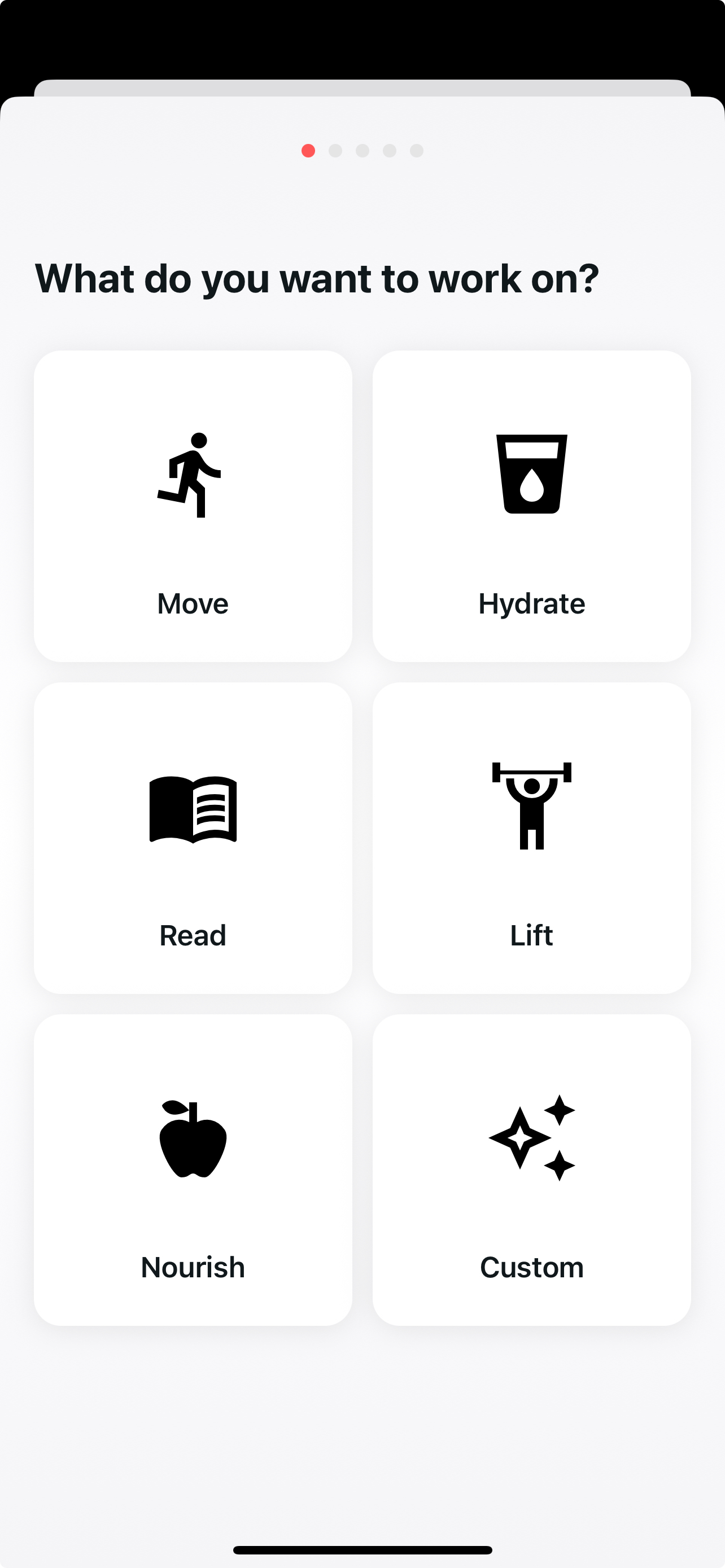725x1568 pixels.
Task: Choose the Move habit card
Action: coord(193,507)
